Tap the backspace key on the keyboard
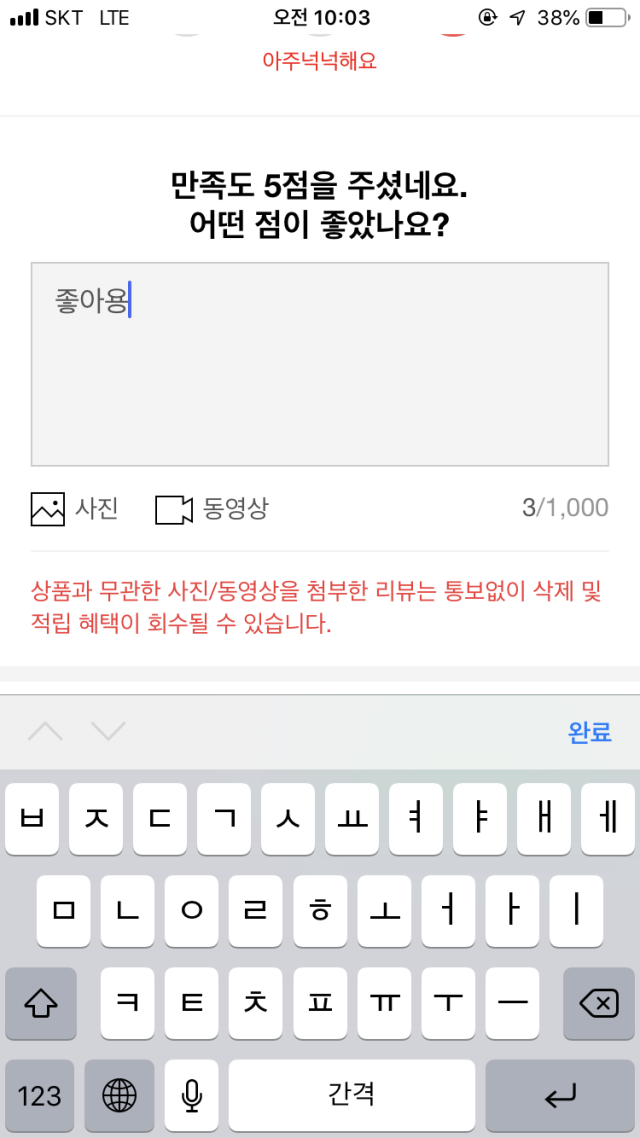The height and width of the screenshot is (1138, 640). coord(598,1003)
